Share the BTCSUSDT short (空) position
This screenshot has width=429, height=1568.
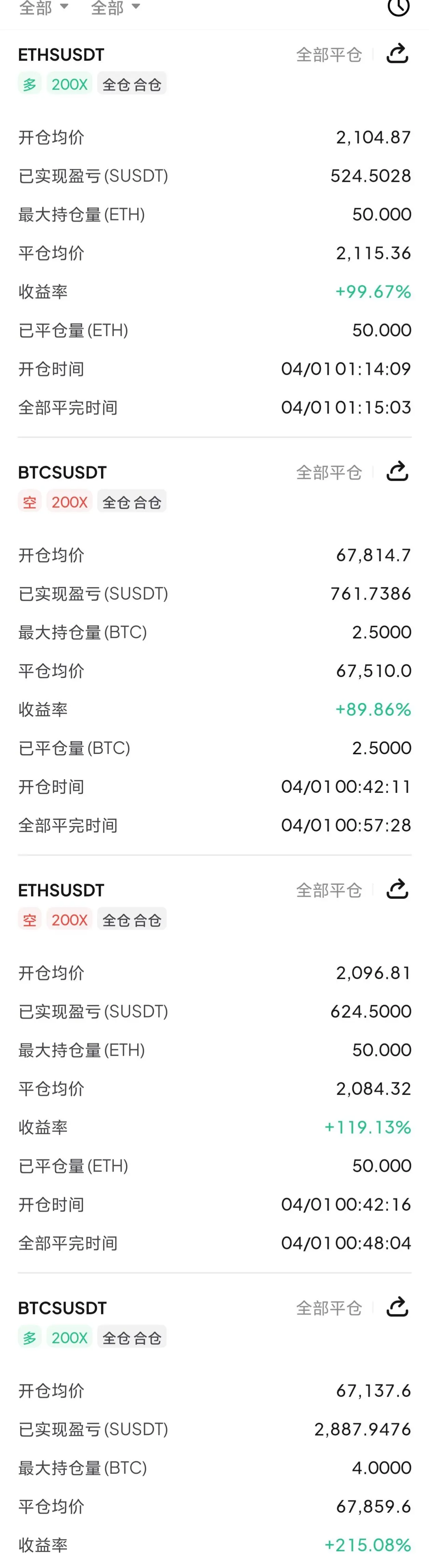pos(397,471)
